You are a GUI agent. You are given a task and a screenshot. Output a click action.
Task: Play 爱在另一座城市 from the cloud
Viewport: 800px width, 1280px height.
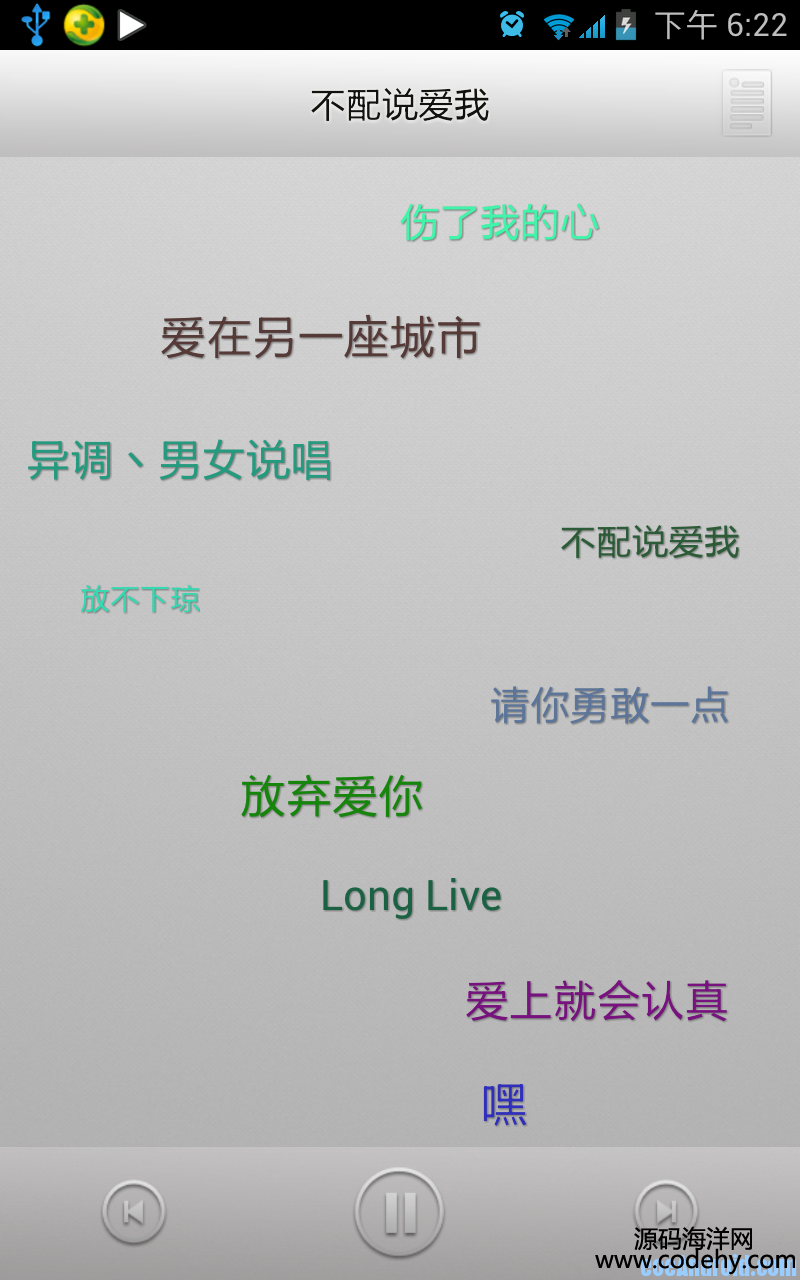click(320, 338)
